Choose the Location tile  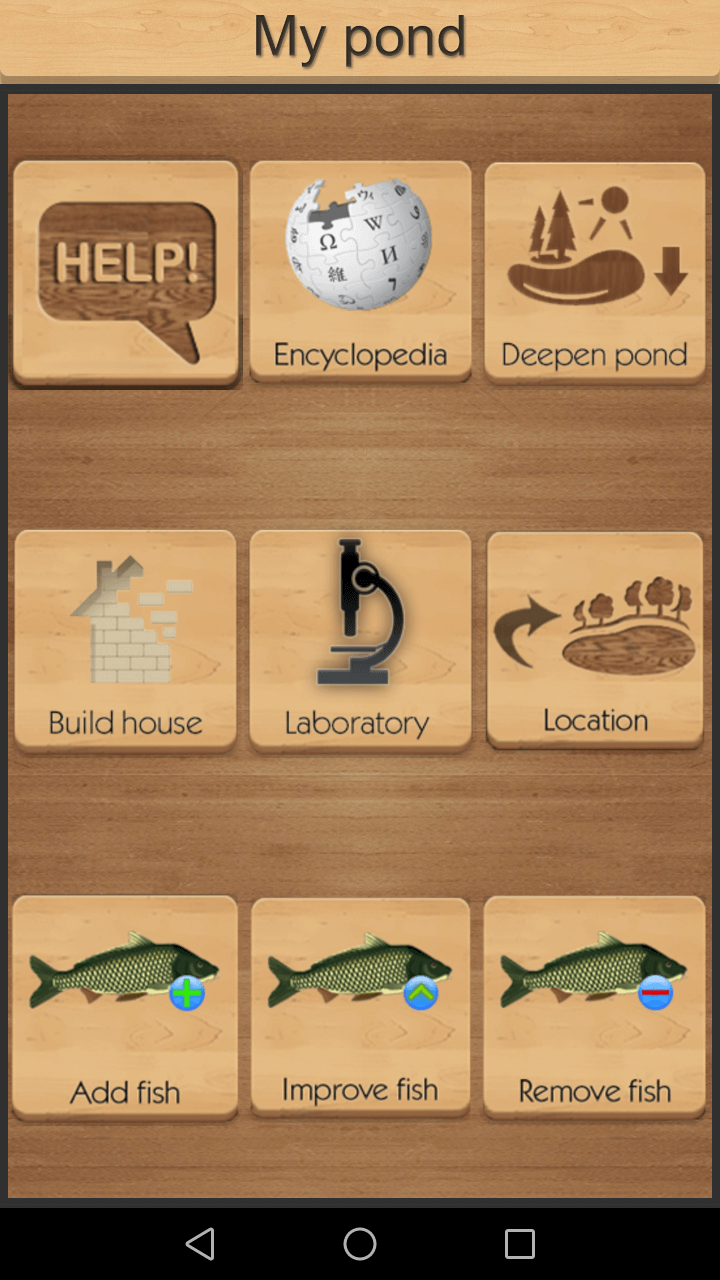pos(595,640)
